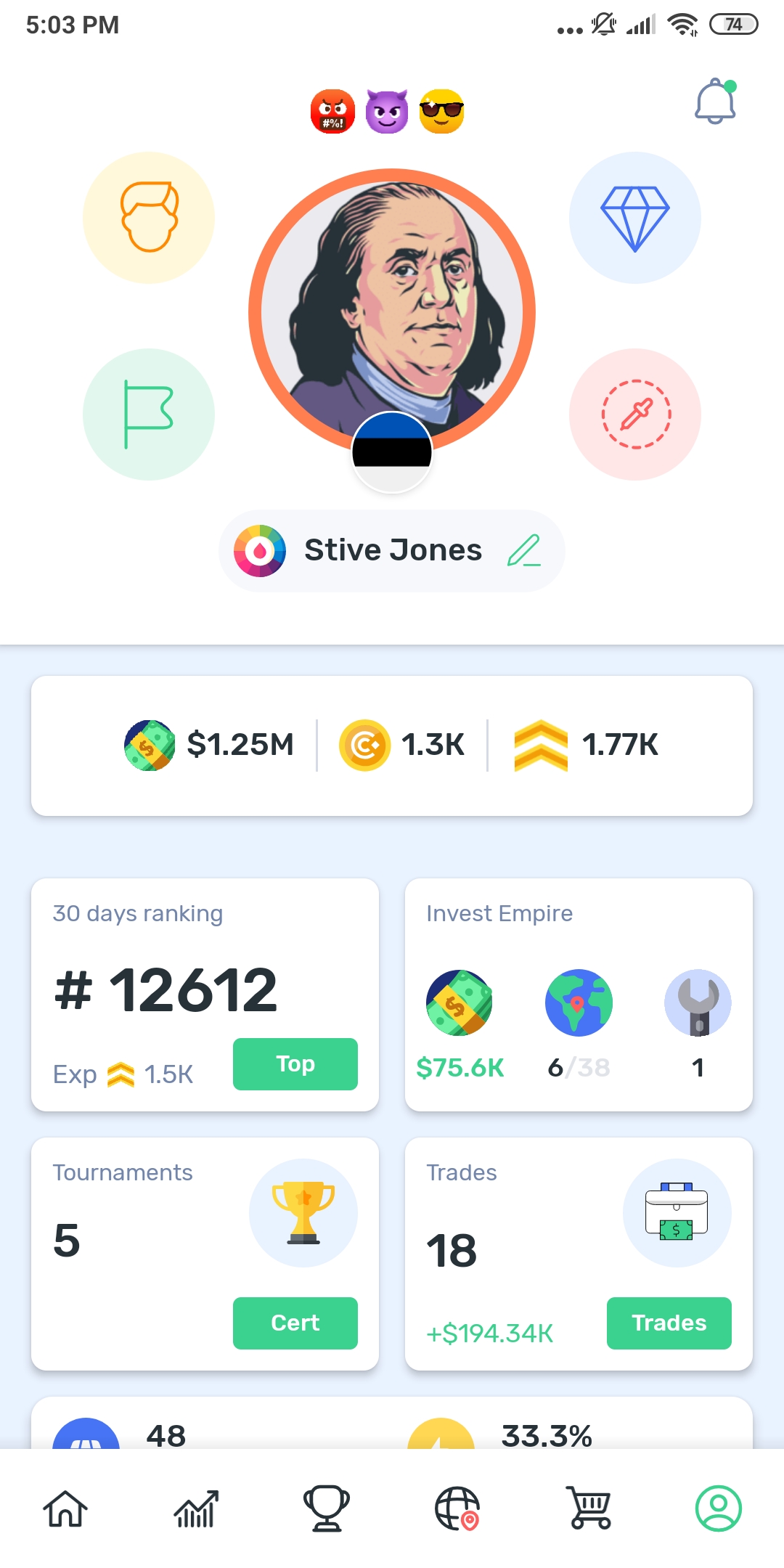Open the globe map tab

coord(457,1508)
